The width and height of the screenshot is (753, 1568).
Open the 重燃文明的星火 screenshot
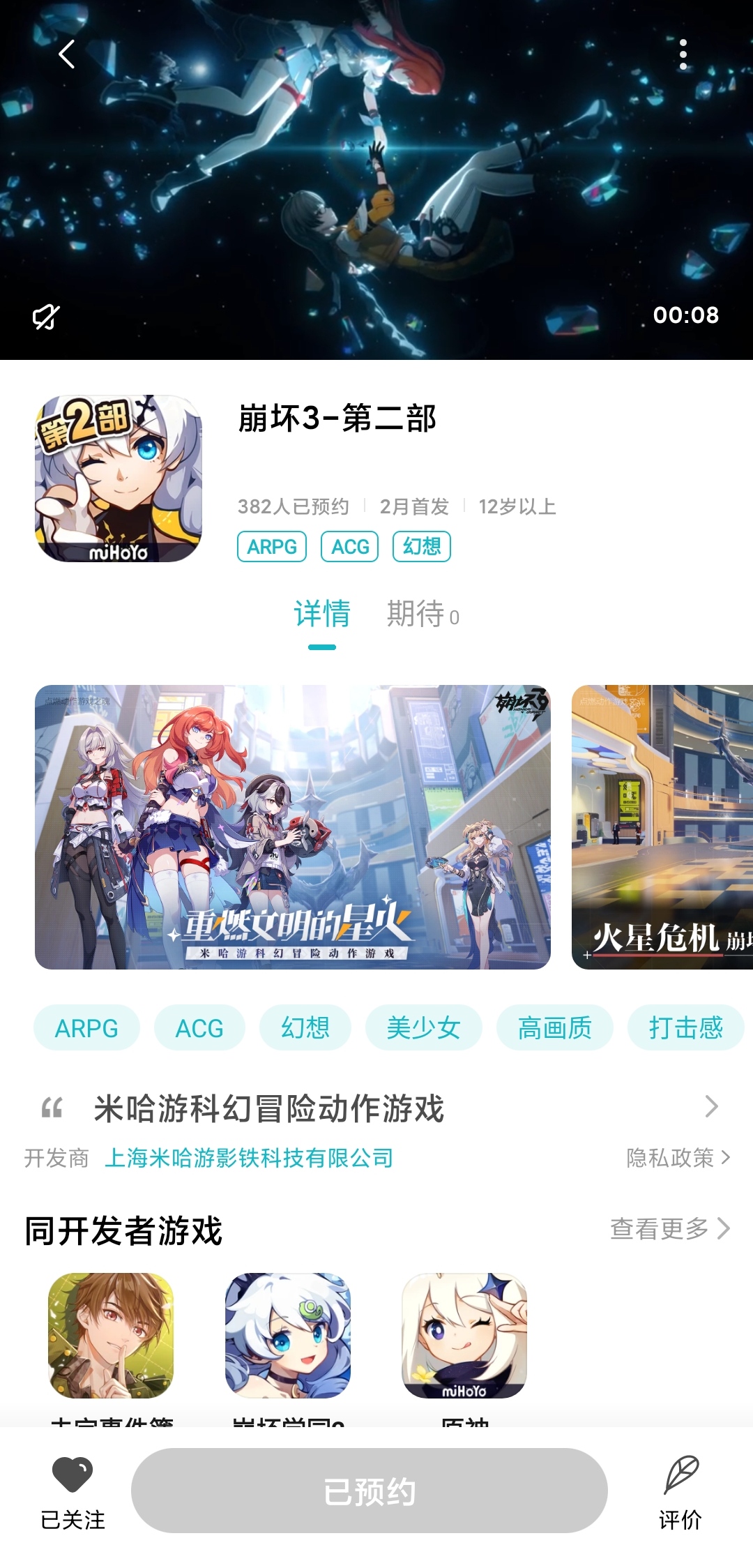293,827
